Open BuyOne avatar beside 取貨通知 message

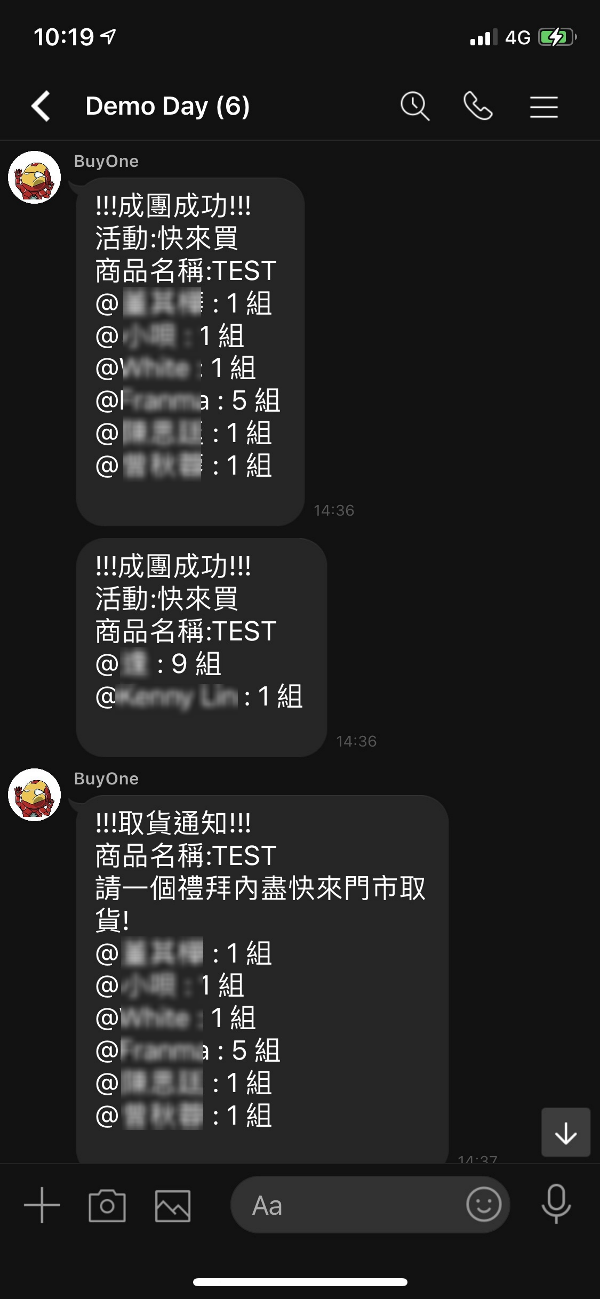[35, 796]
